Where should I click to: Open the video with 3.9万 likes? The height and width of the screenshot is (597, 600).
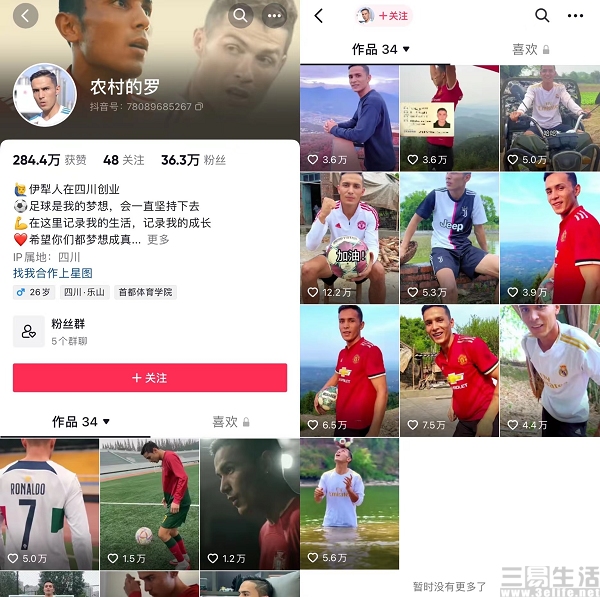[x=549, y=237]
